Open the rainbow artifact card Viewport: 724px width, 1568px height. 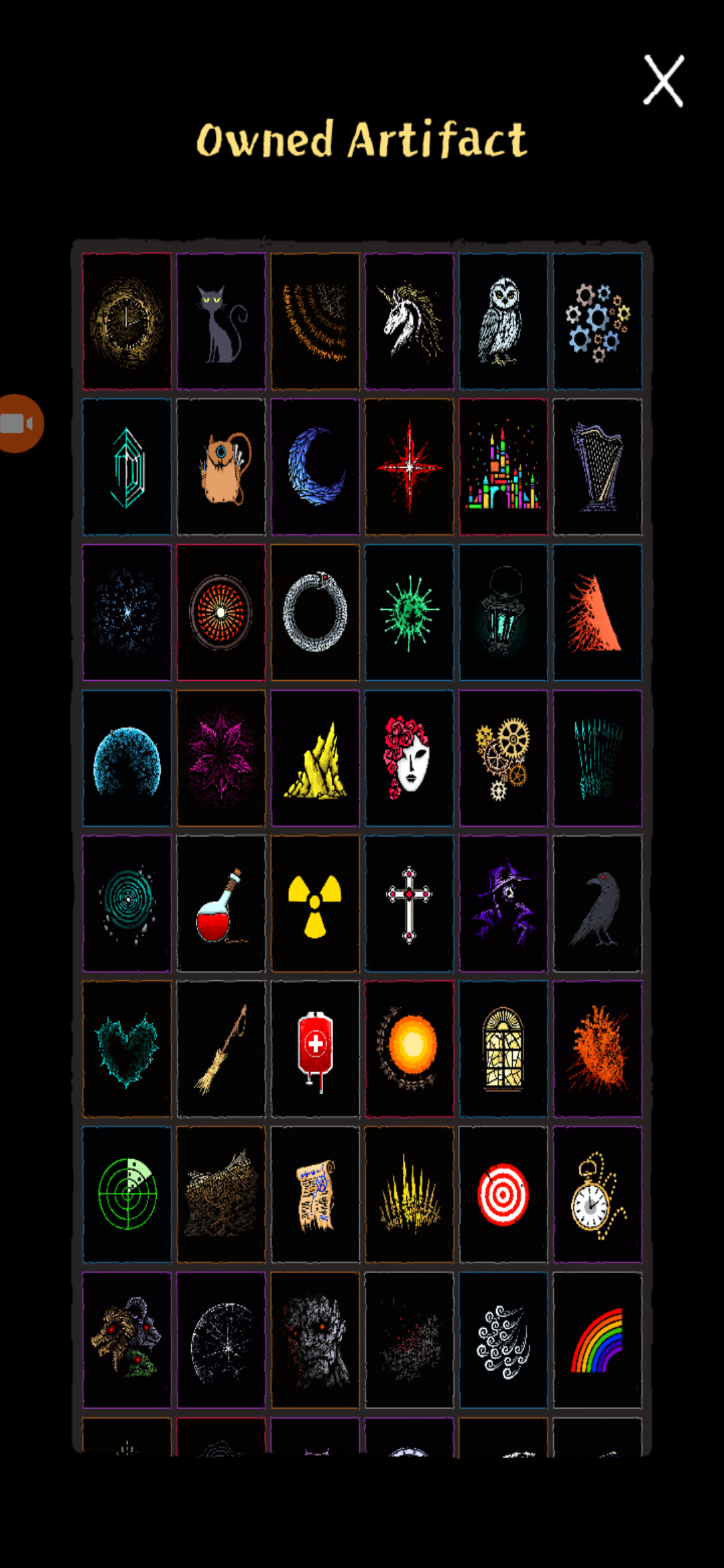click(x=597, y=1340)
